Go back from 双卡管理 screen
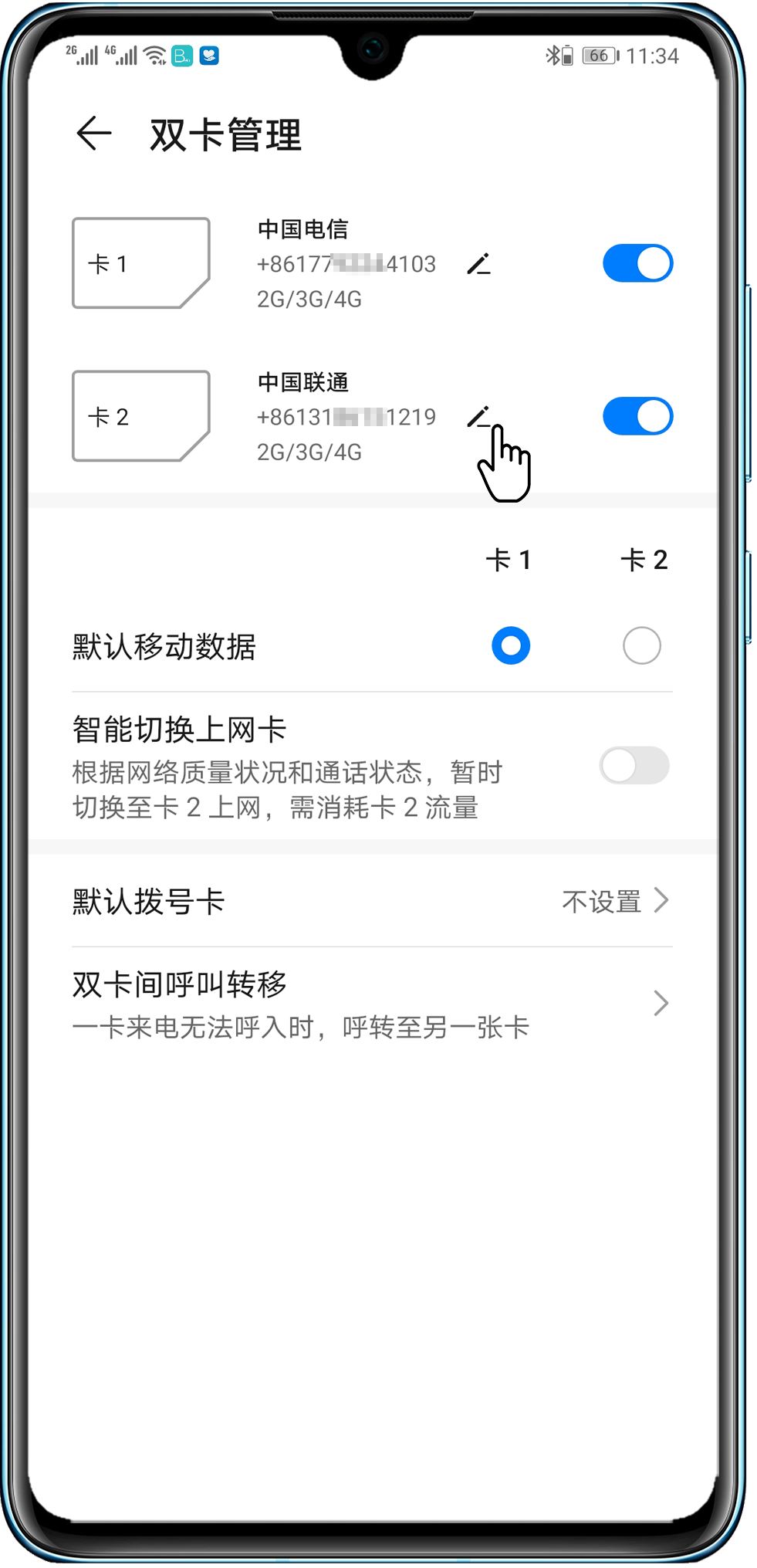This screenshot has width=757, height=1568. (94, 134)
